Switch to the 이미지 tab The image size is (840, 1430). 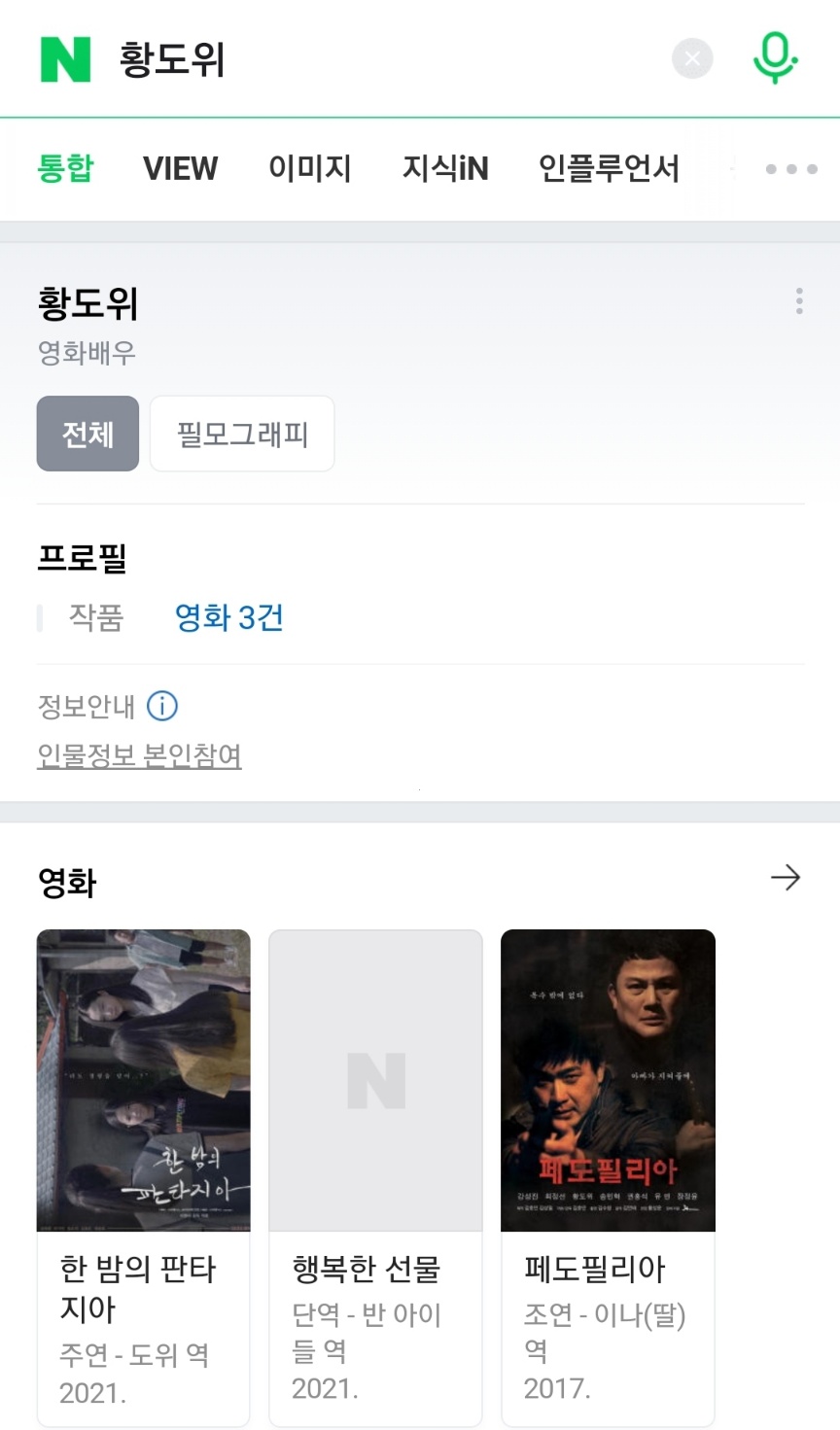pyautogui.click(x=309, y=168)
